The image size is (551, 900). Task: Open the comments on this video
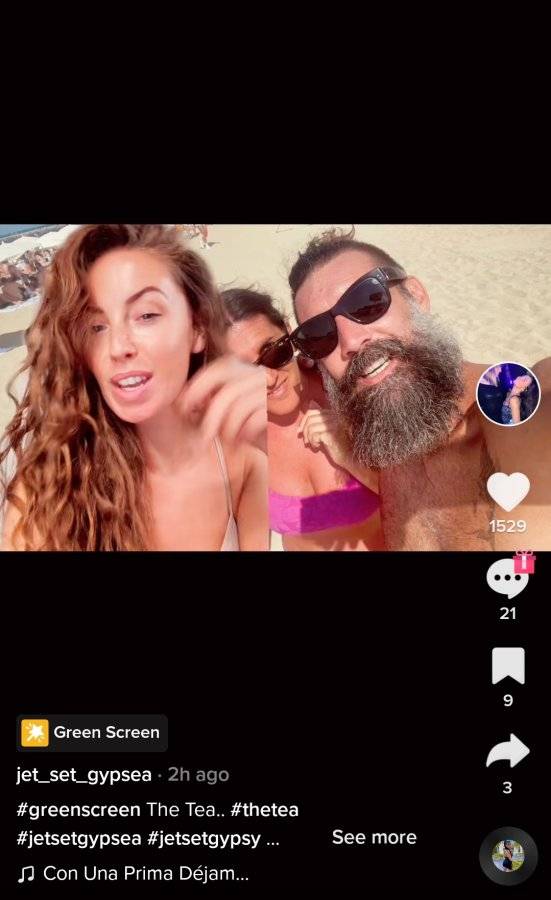tap(507, 579)
